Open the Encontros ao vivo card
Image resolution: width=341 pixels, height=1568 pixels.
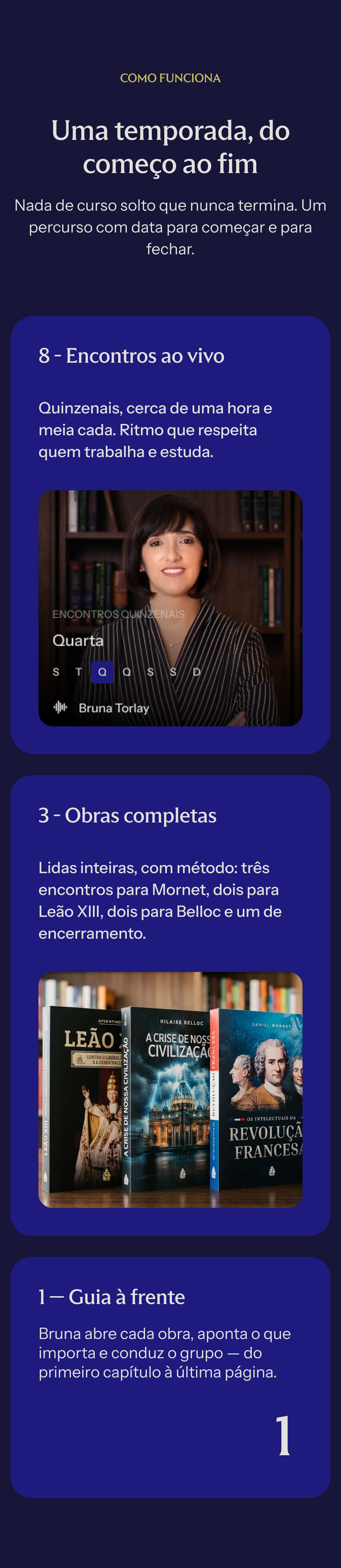(170, 534)
